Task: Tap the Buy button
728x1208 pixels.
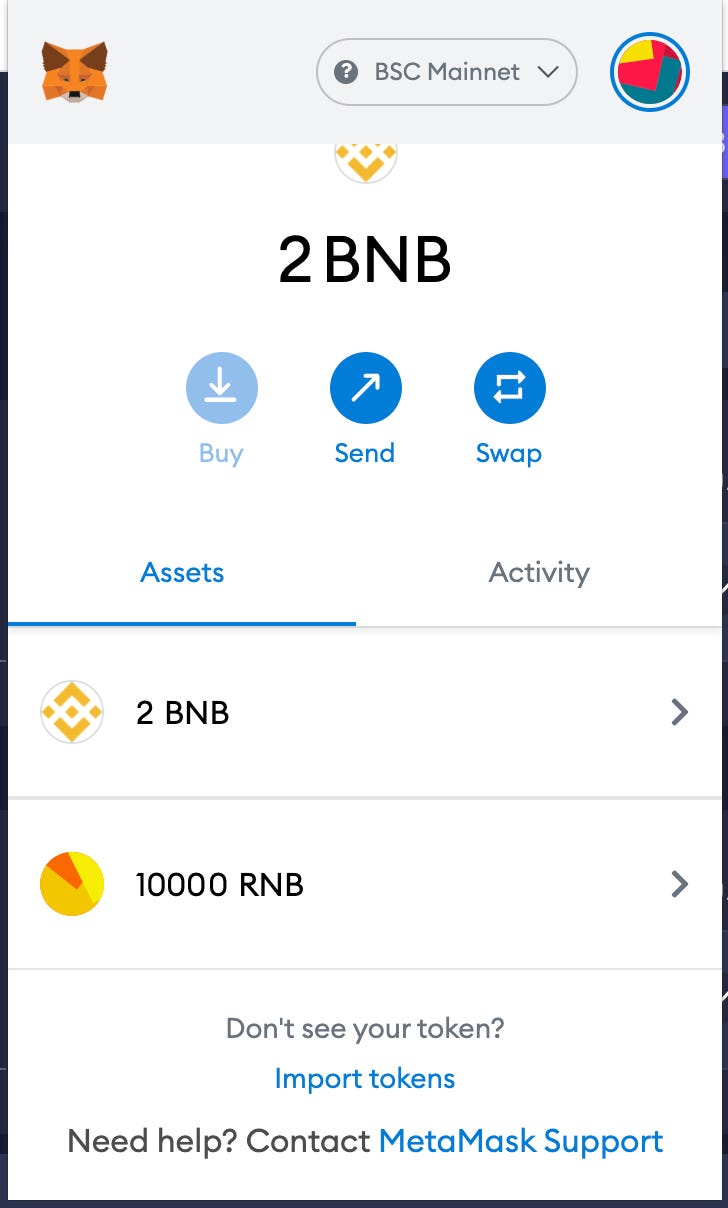Action: 221,388
